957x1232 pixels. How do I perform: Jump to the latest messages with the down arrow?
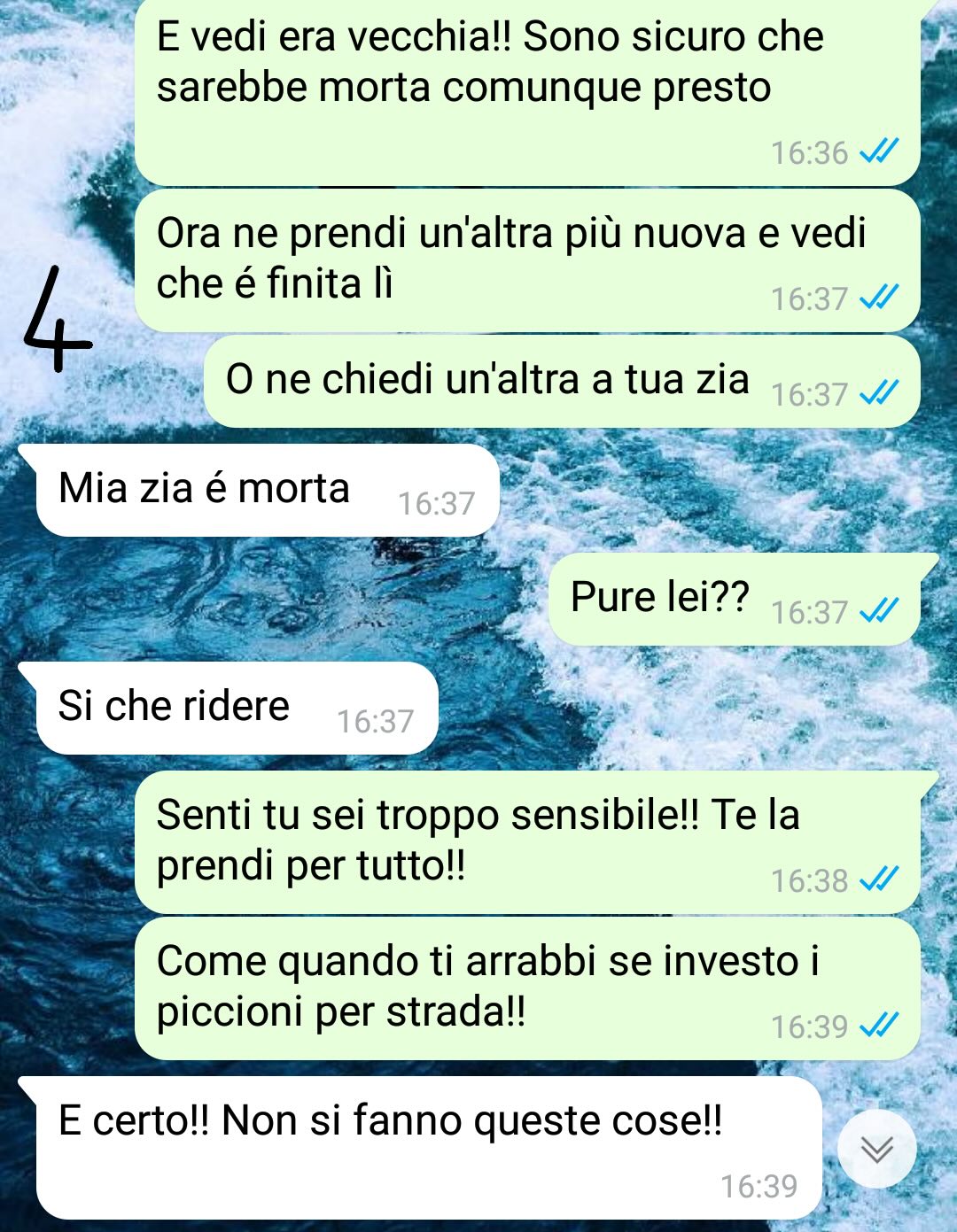tap(876, 1149)
